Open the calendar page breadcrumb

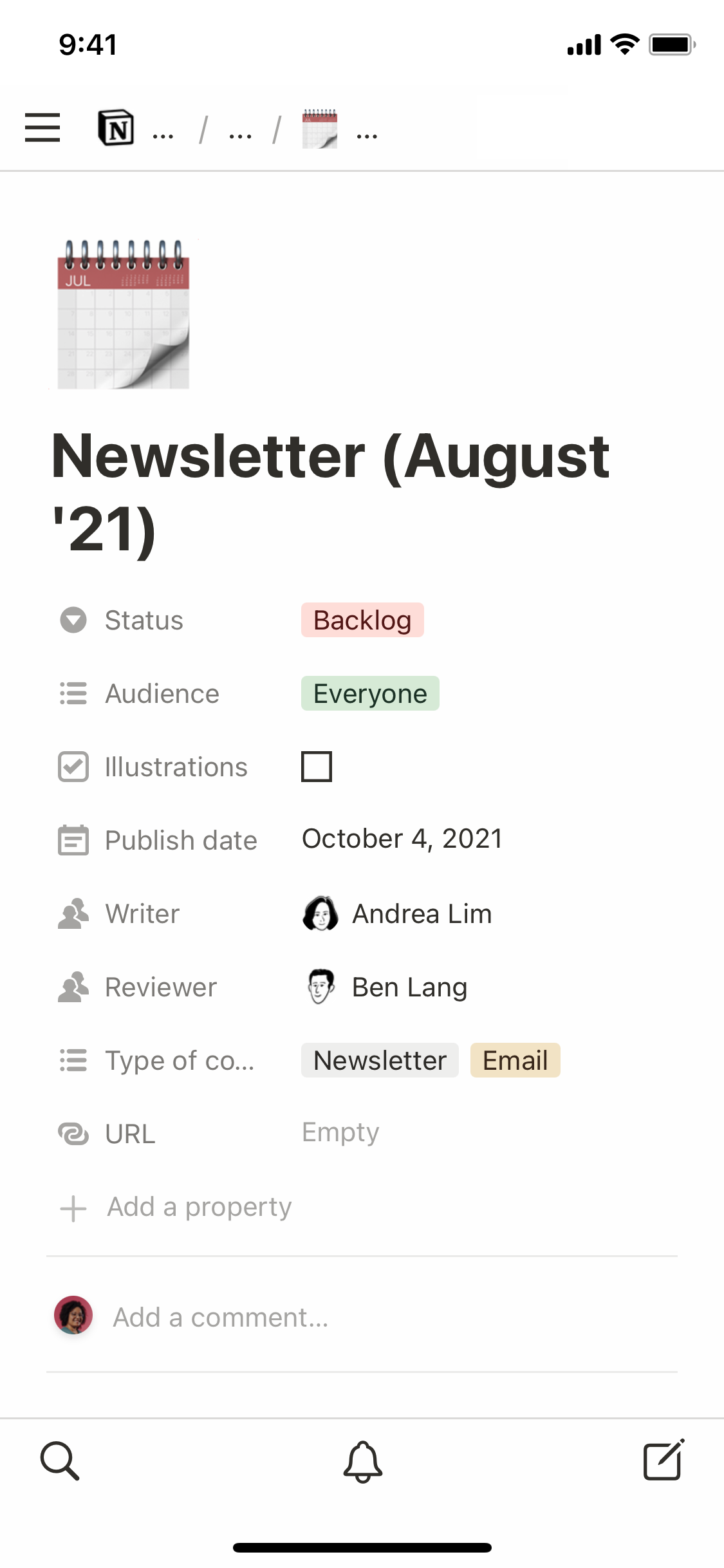[x=320, y=129]
